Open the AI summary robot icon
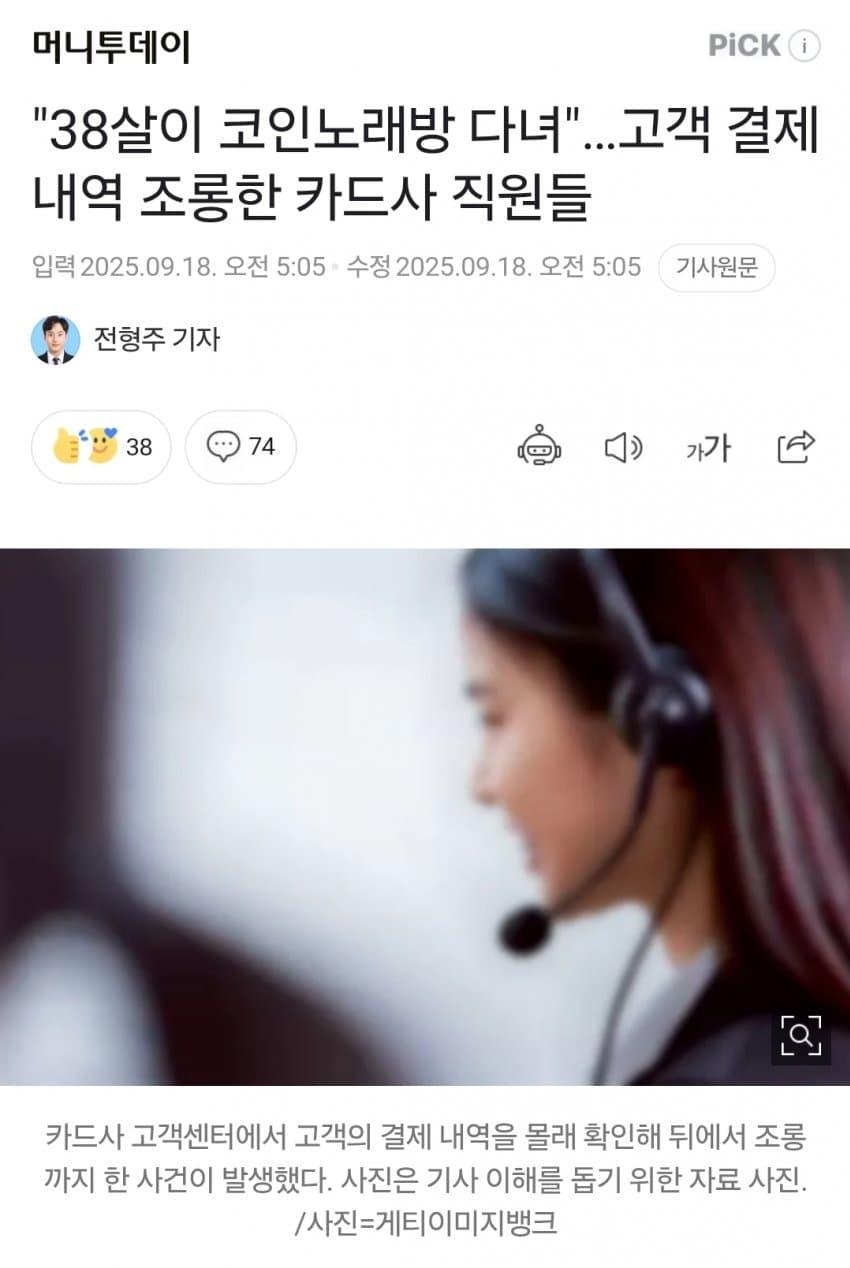The image size is (850, 1268). pos(539,447)
